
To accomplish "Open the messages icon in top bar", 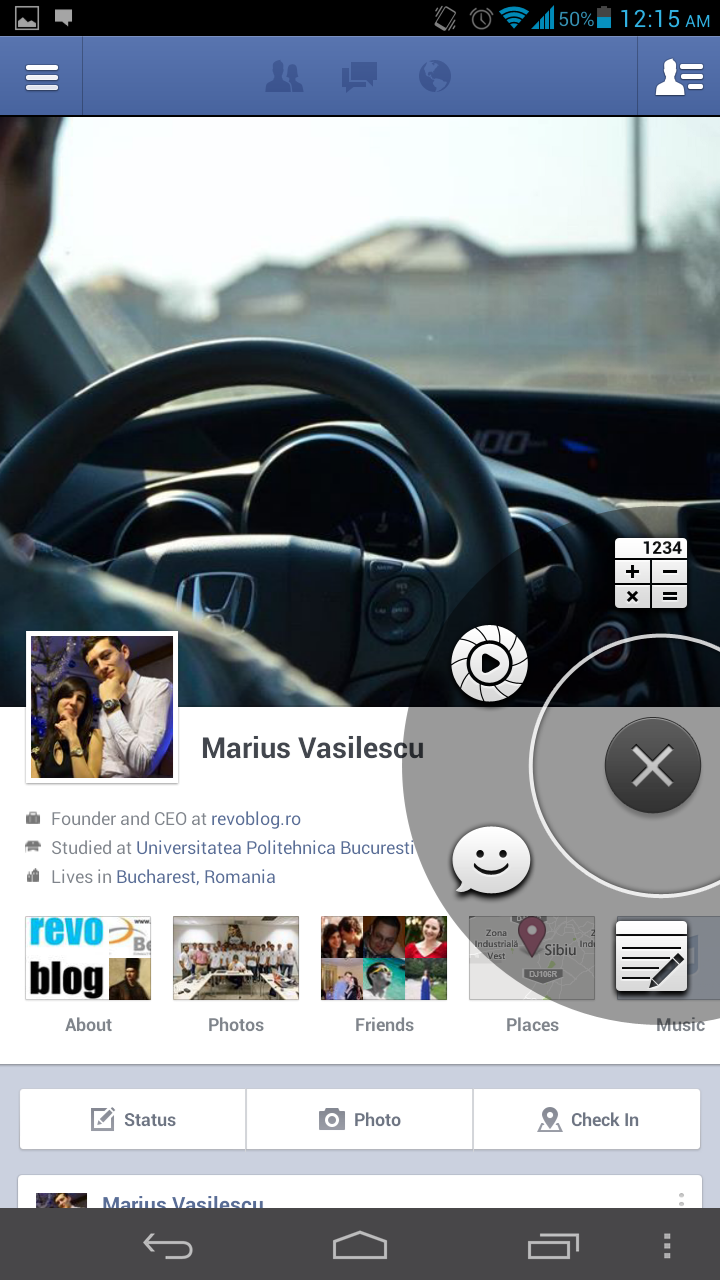I will point(359,77).
